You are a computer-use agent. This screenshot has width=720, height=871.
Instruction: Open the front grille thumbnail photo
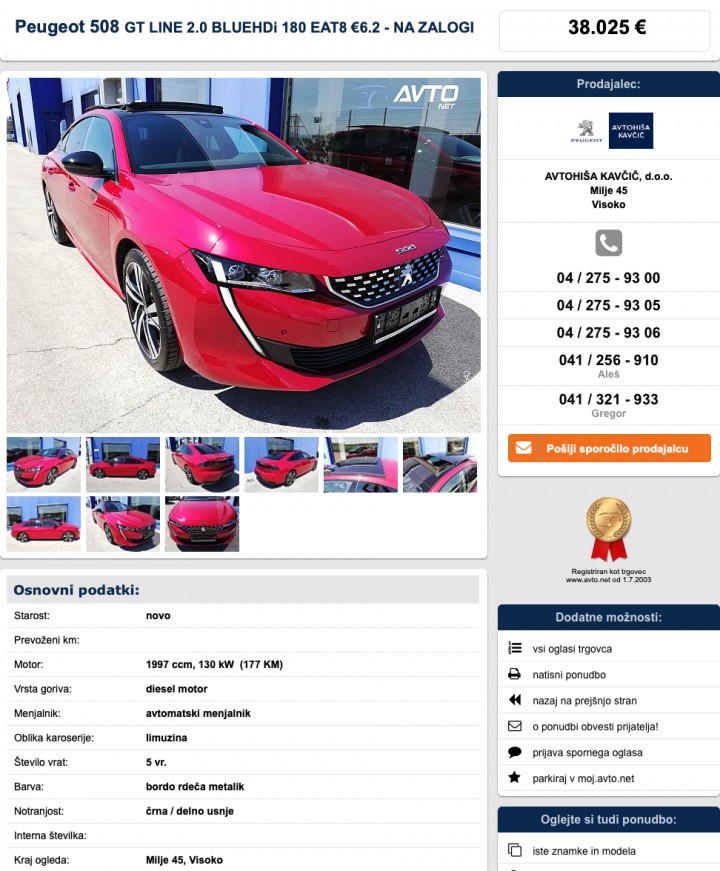coord(202,523)
